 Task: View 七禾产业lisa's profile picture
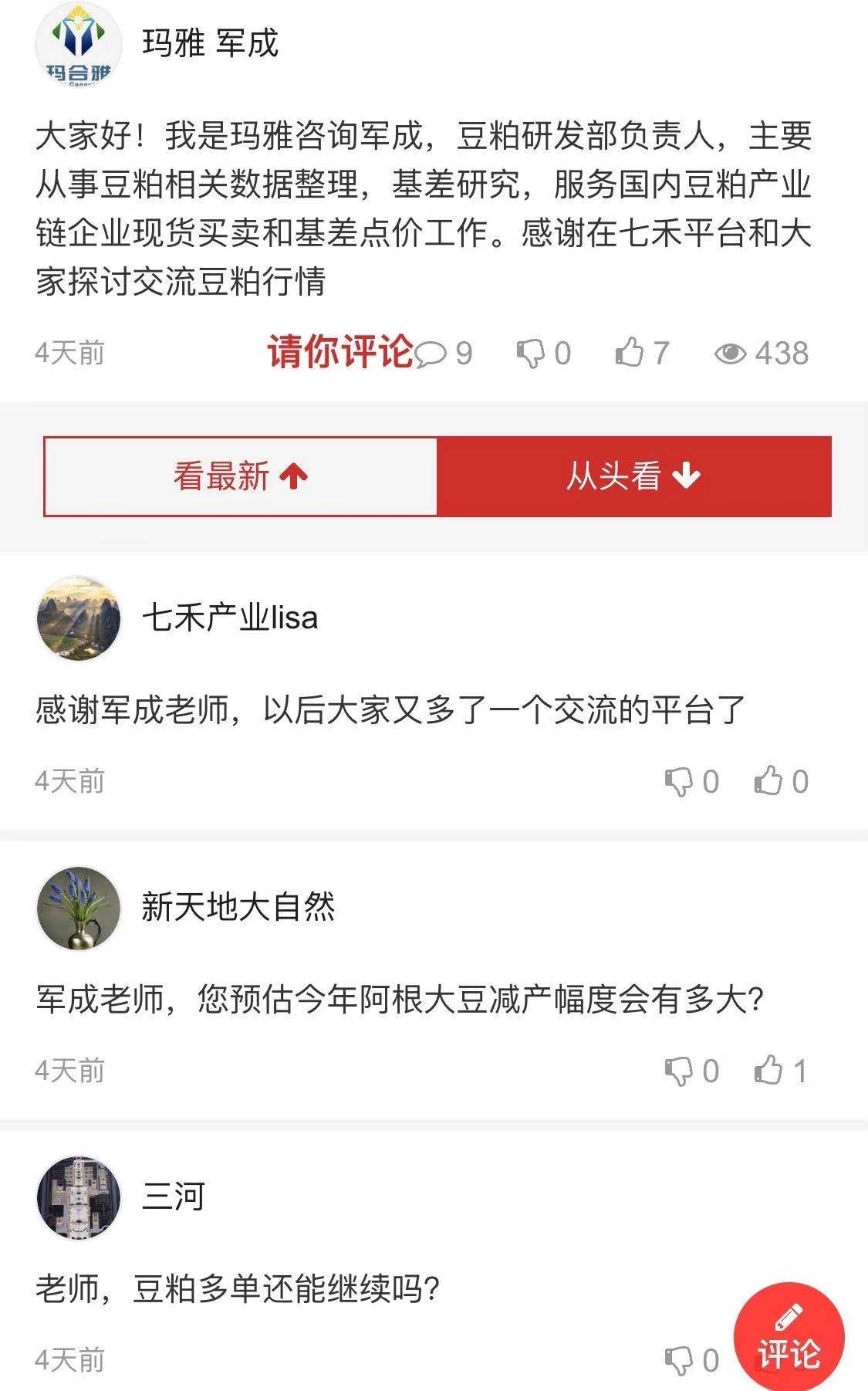(79, 618)
